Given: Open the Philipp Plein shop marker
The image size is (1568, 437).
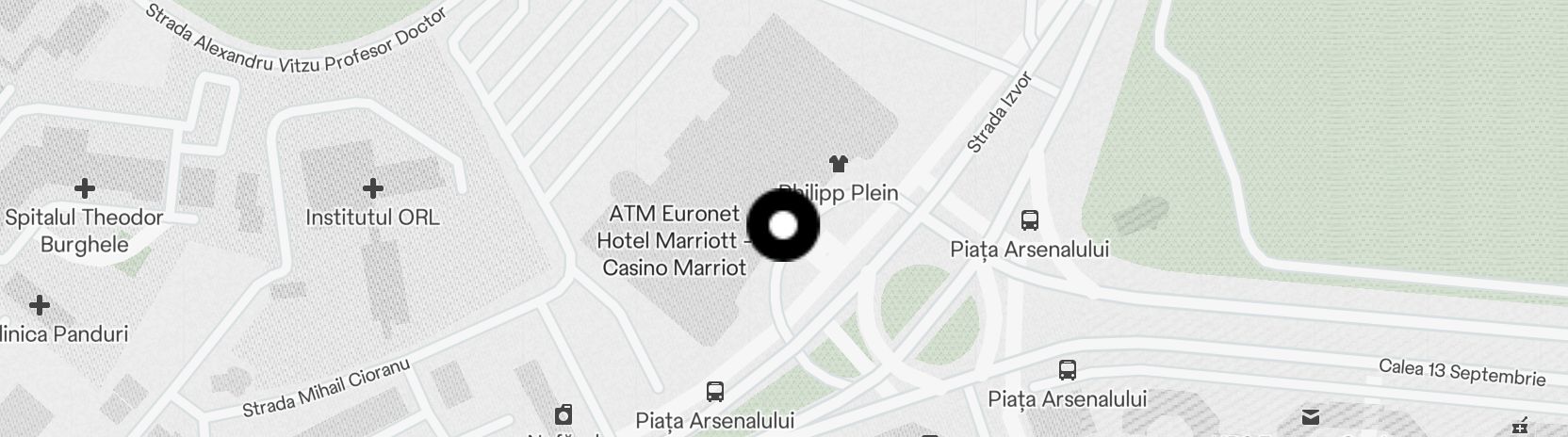Looking at the screenshot, I should 838,166.
